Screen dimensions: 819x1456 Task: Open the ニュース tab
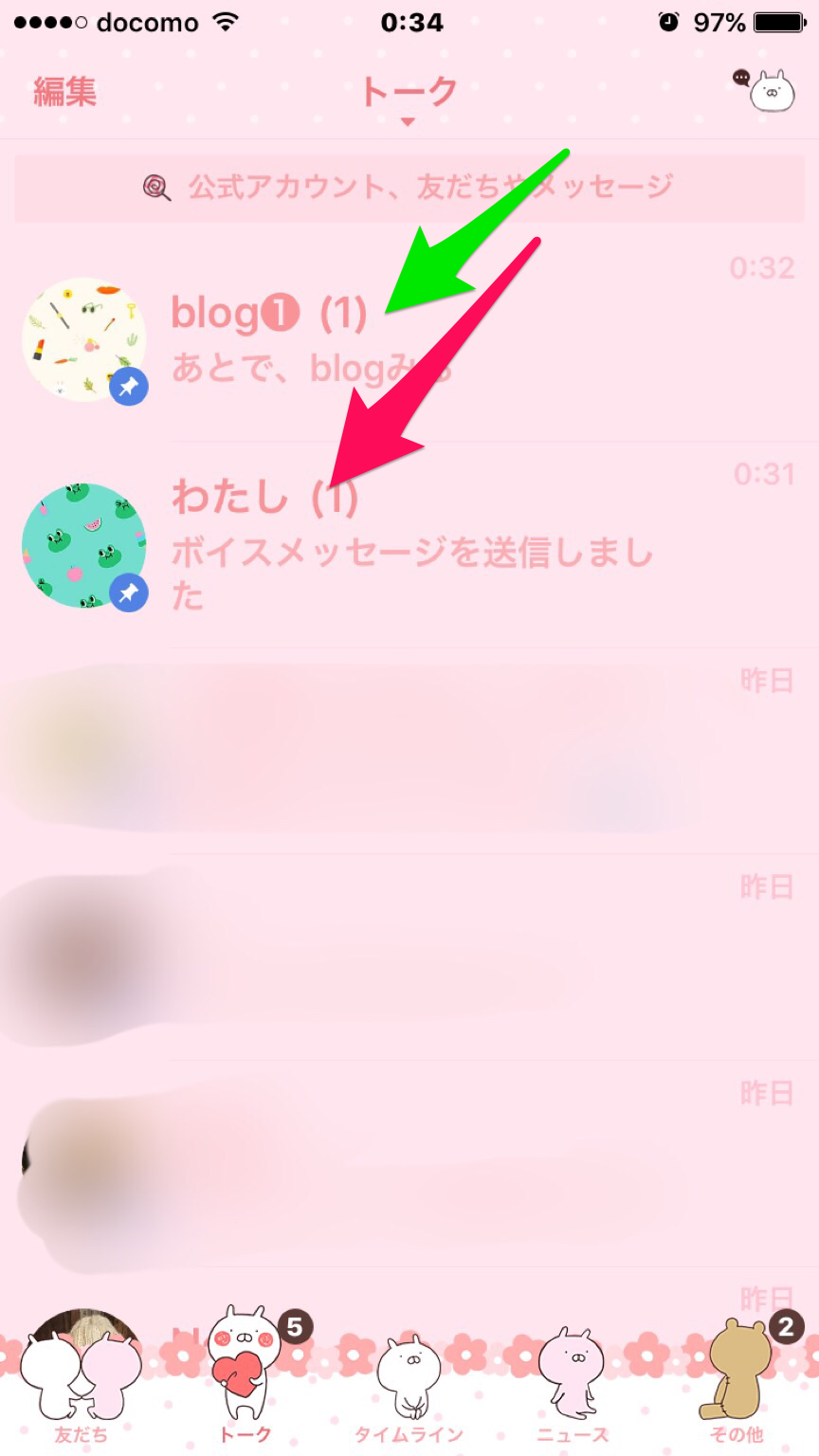click(572, 1388)
